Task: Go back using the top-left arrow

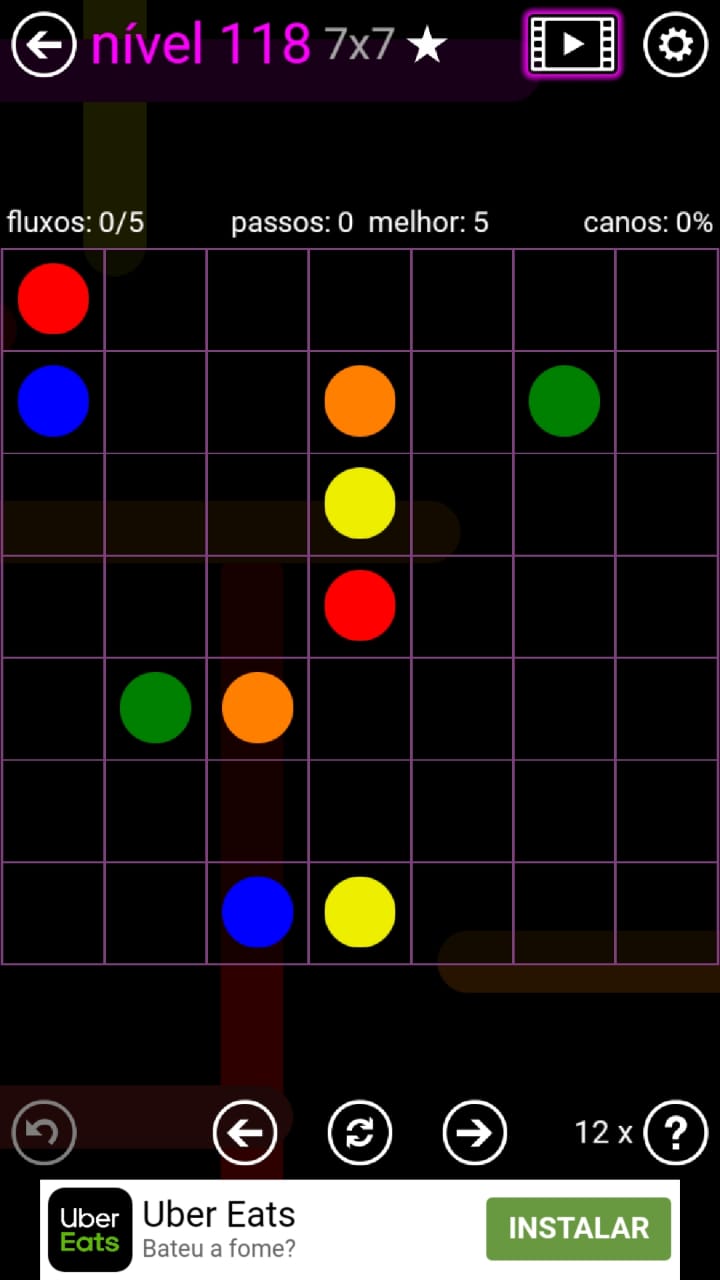Action: coord(44,44)
